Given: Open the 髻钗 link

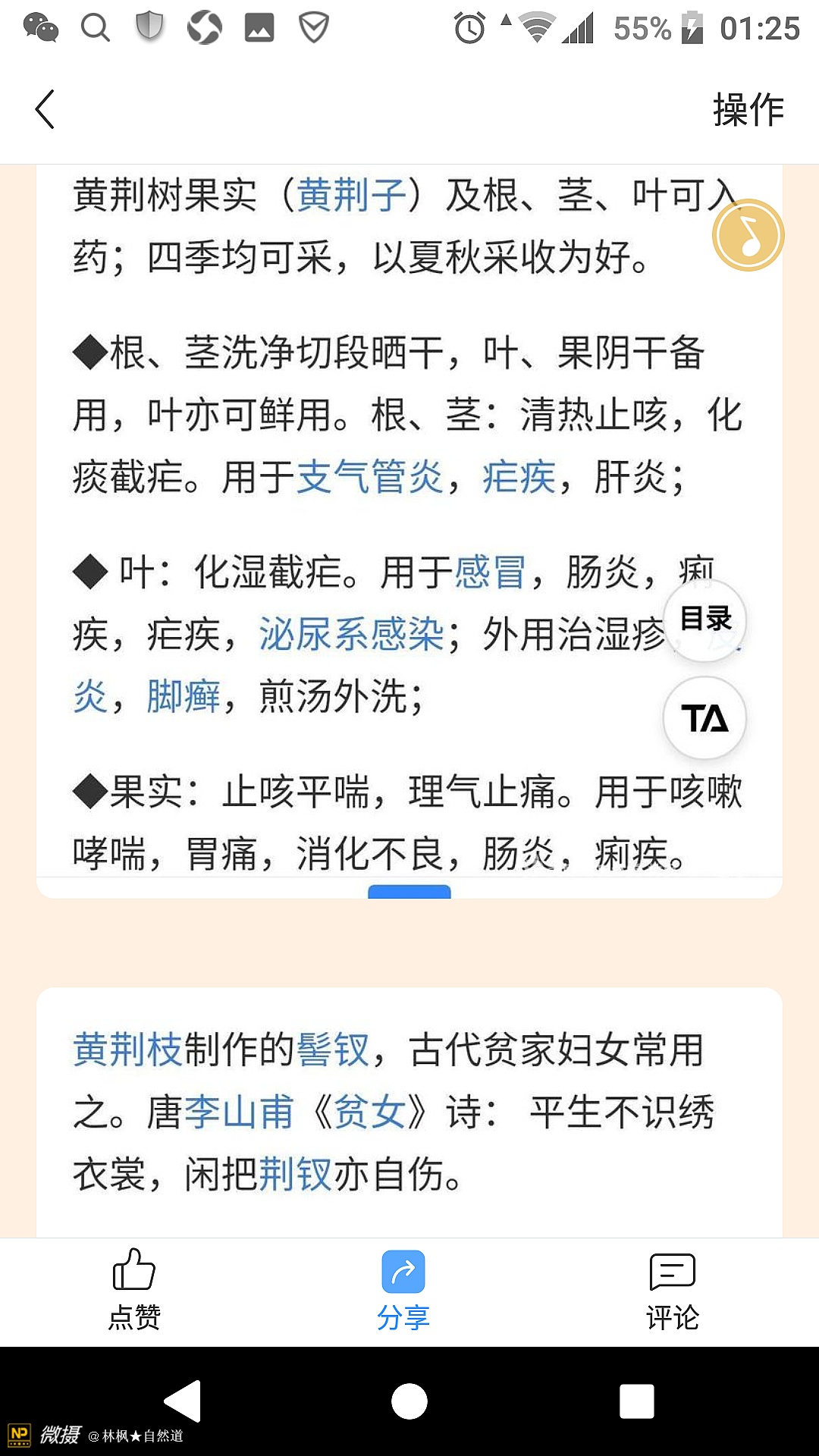Looking at the screenshot, I should 334,1050.
